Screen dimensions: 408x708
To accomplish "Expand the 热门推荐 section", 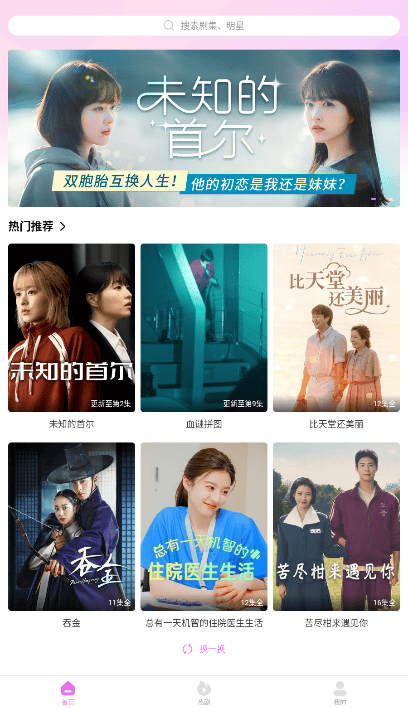I will [37, 226].
